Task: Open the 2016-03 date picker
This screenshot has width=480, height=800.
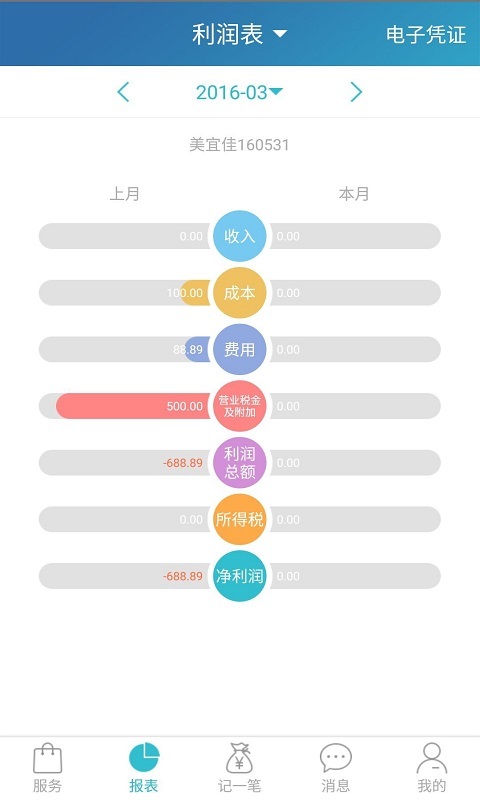Action: coord(239,92)
